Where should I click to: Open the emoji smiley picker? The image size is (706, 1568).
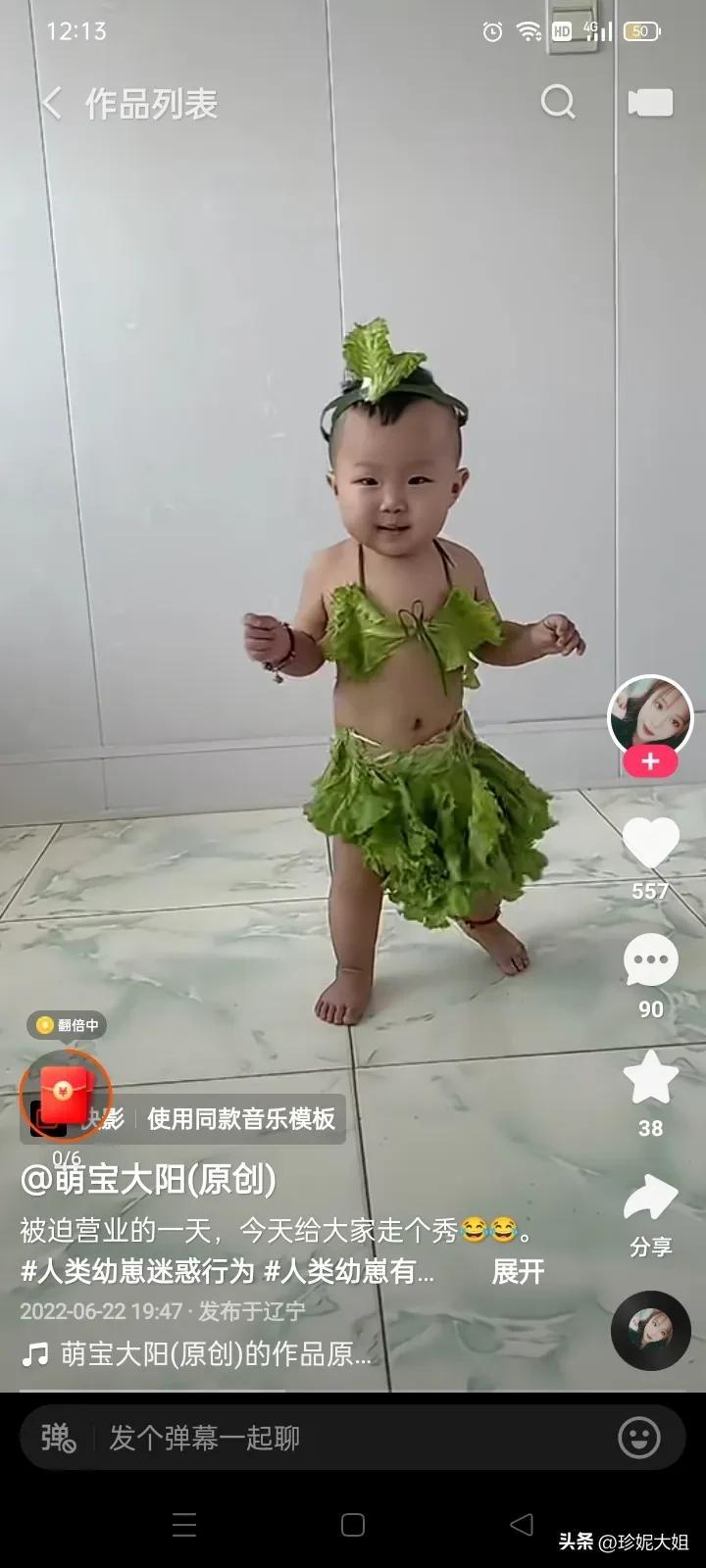coord(639,1438)
